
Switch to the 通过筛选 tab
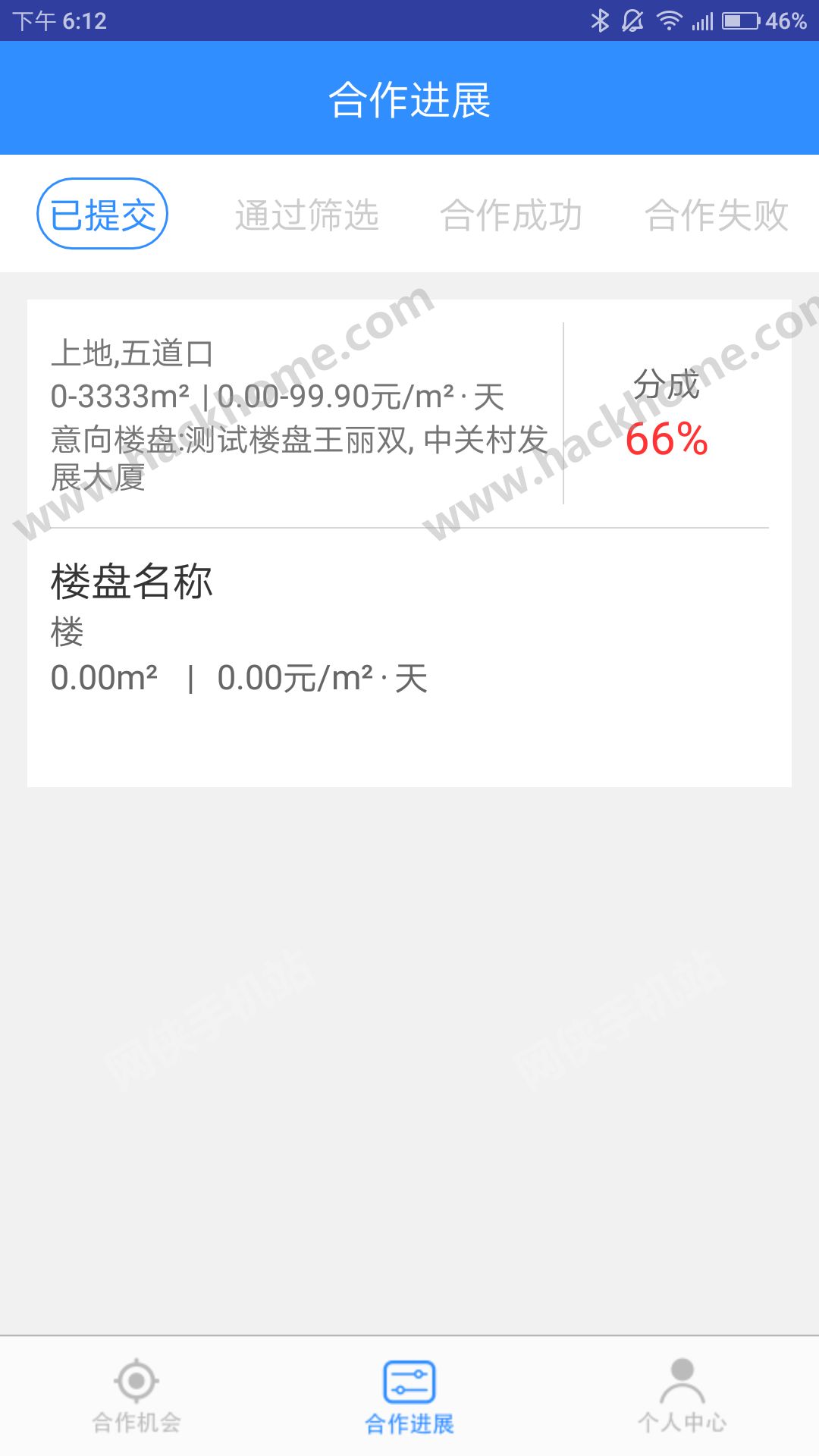point(306,215)
